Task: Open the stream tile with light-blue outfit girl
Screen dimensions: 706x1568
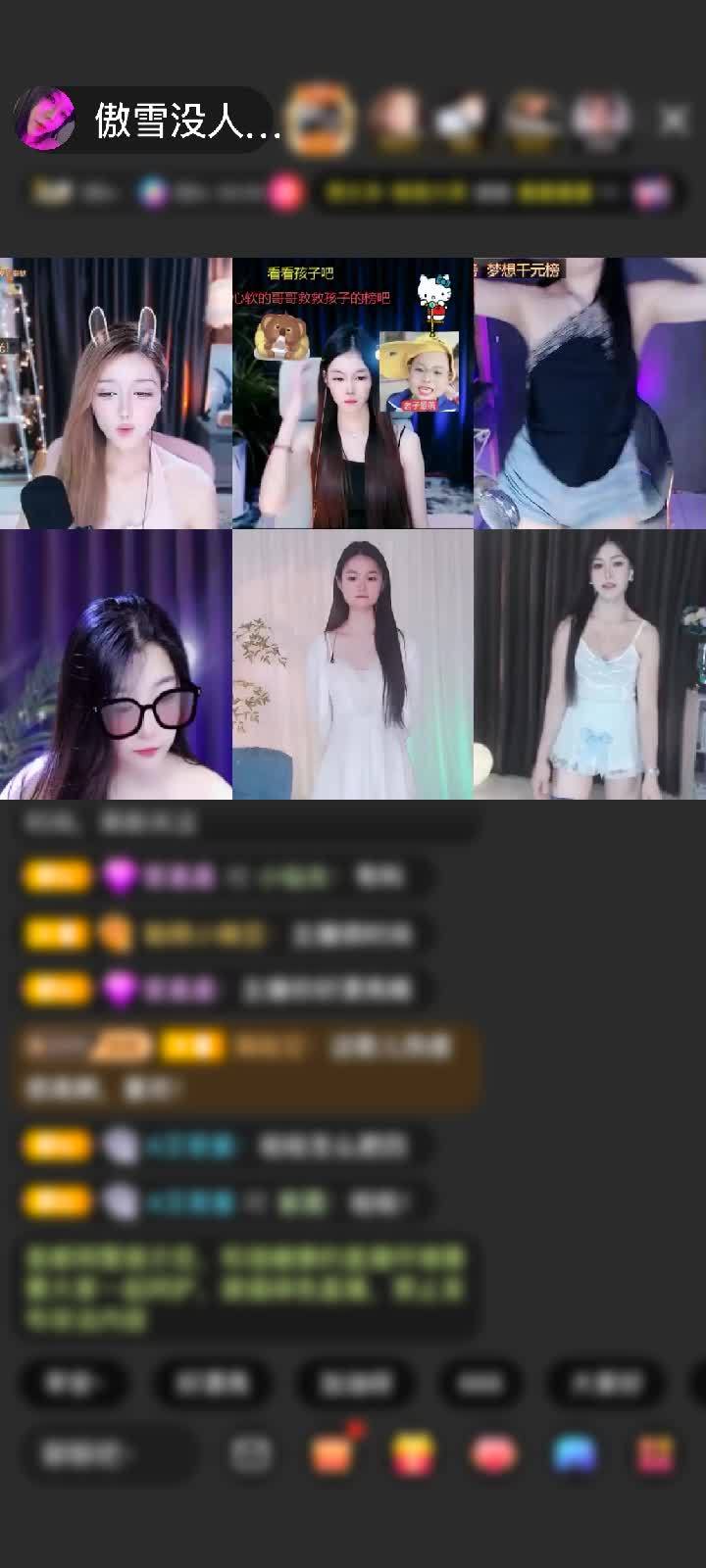Action: [x=589, y=664]
